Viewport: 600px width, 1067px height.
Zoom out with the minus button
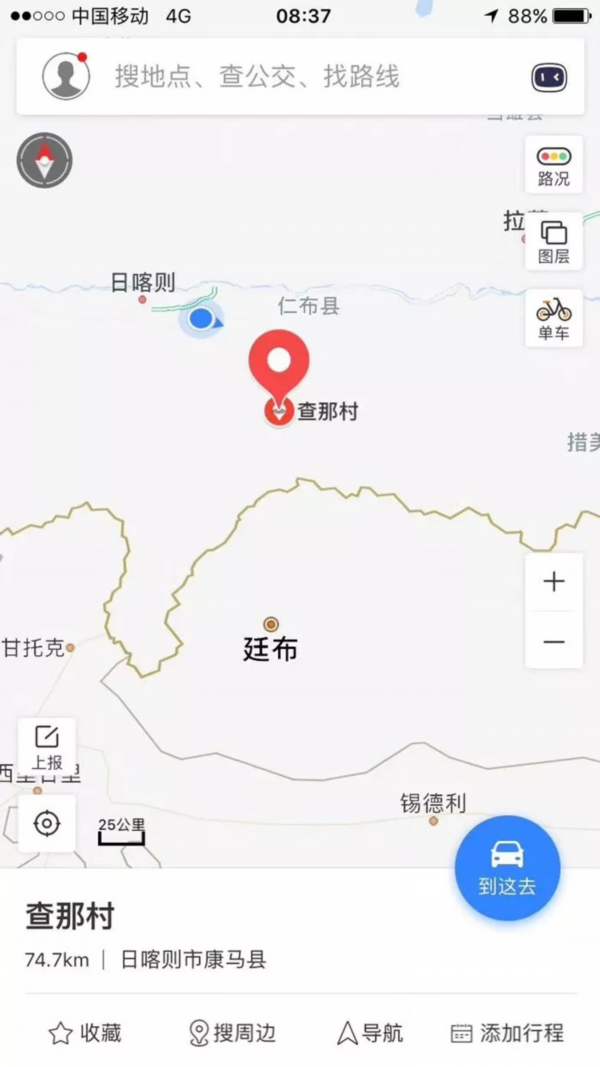553,641
